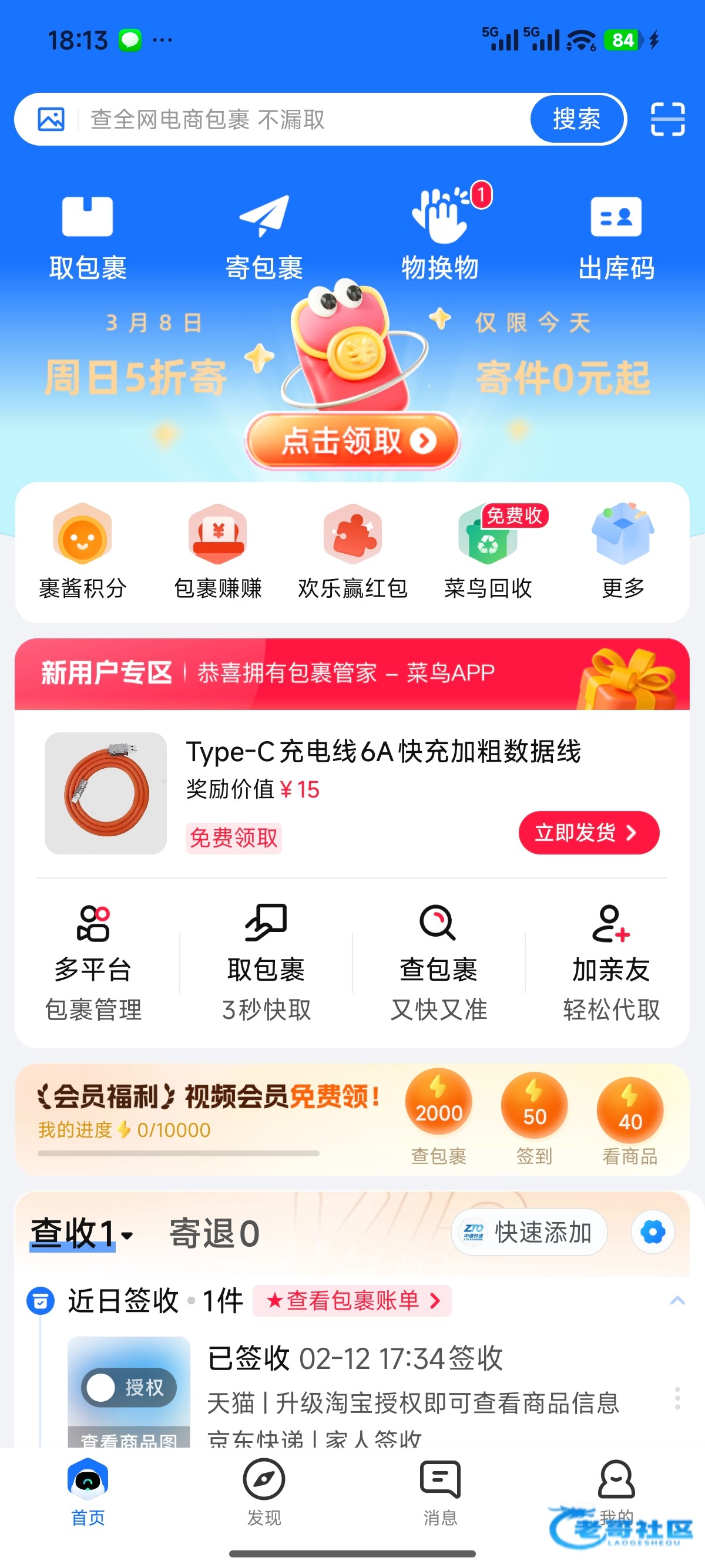Screen dimensions: 705x1568
Task: Tap 立即发货 for the Type-C cable
Action: 588,832
